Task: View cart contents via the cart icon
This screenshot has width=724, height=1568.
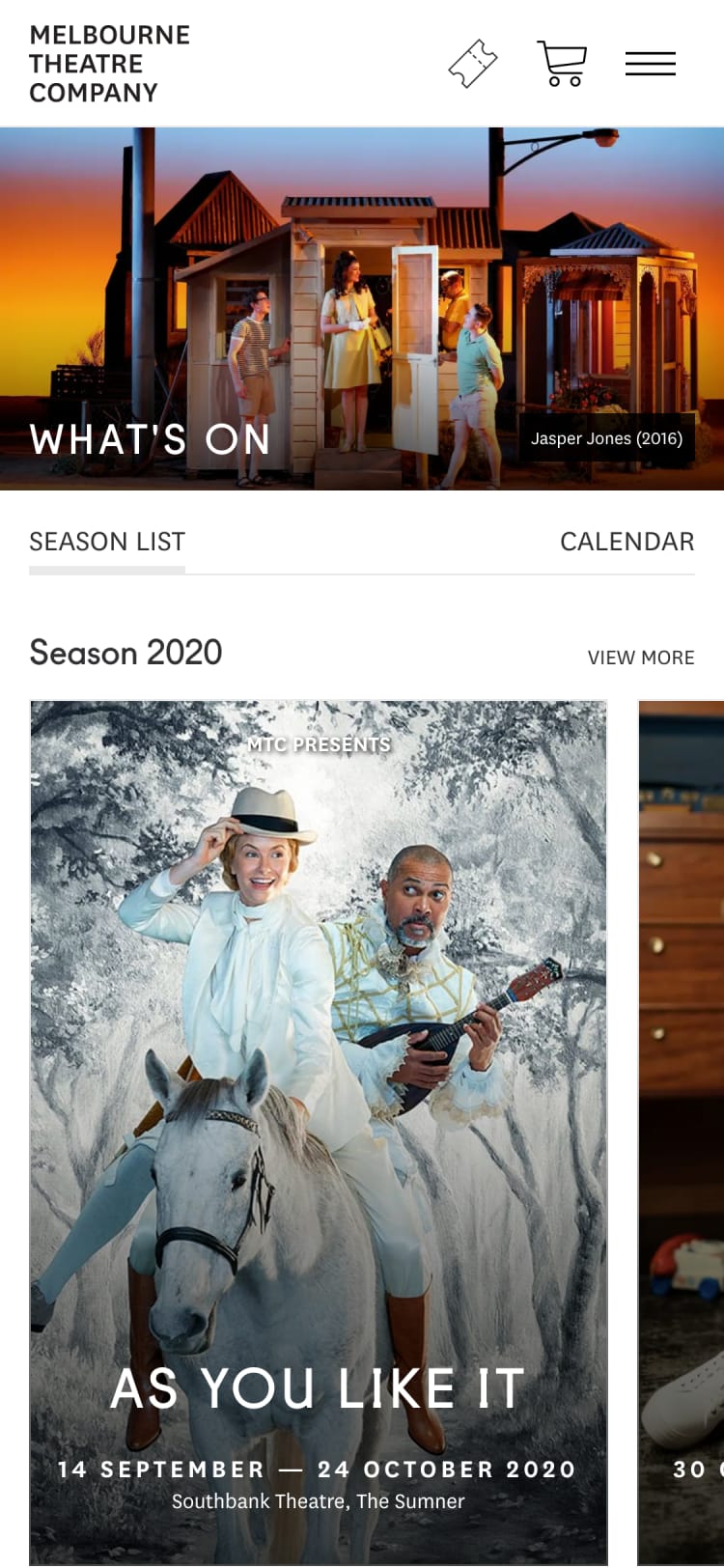Action: (x=561, y=62)
